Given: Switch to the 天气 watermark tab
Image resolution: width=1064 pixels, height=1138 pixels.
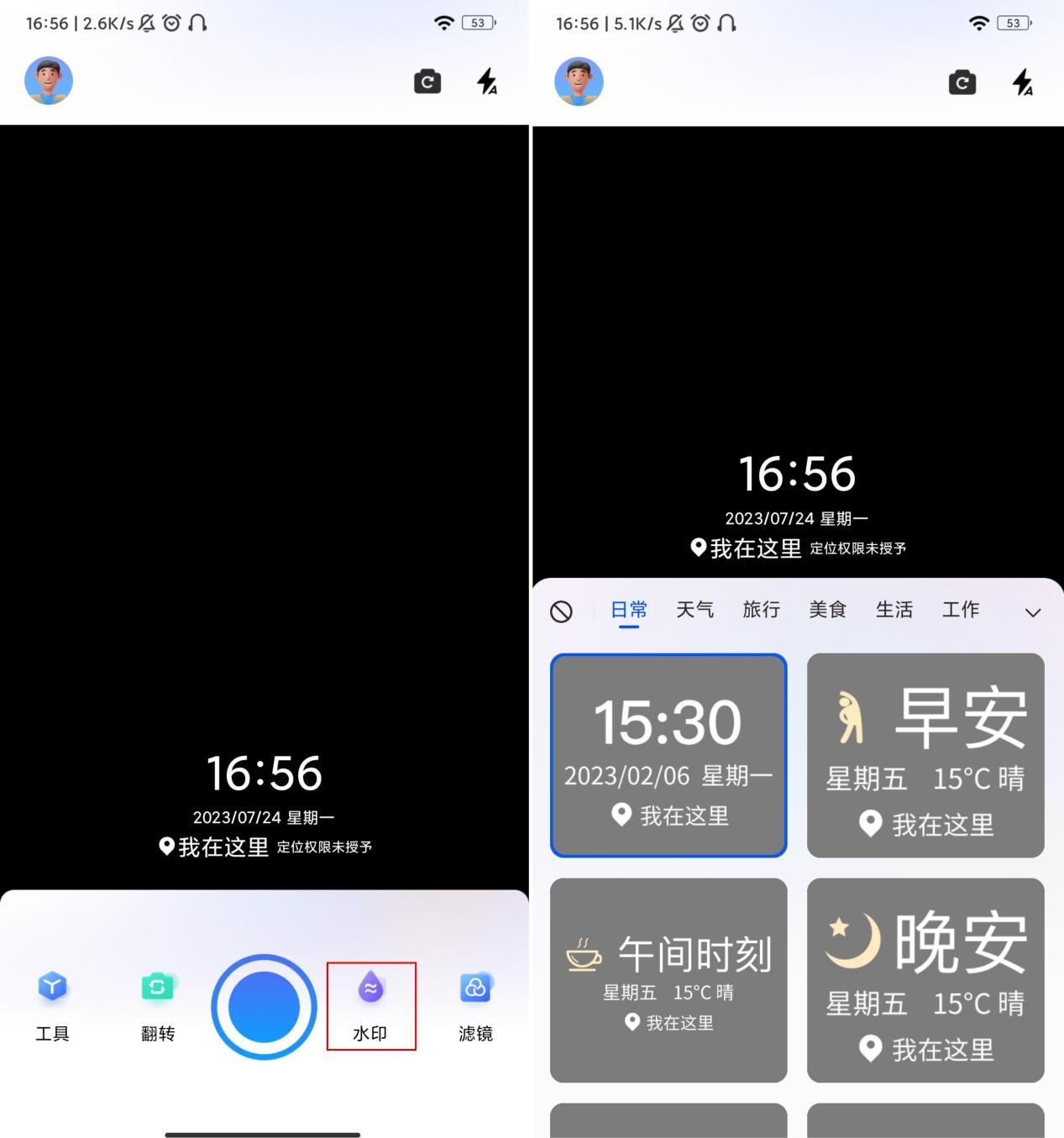Looking at the screenshot, I should pos(694,610).
